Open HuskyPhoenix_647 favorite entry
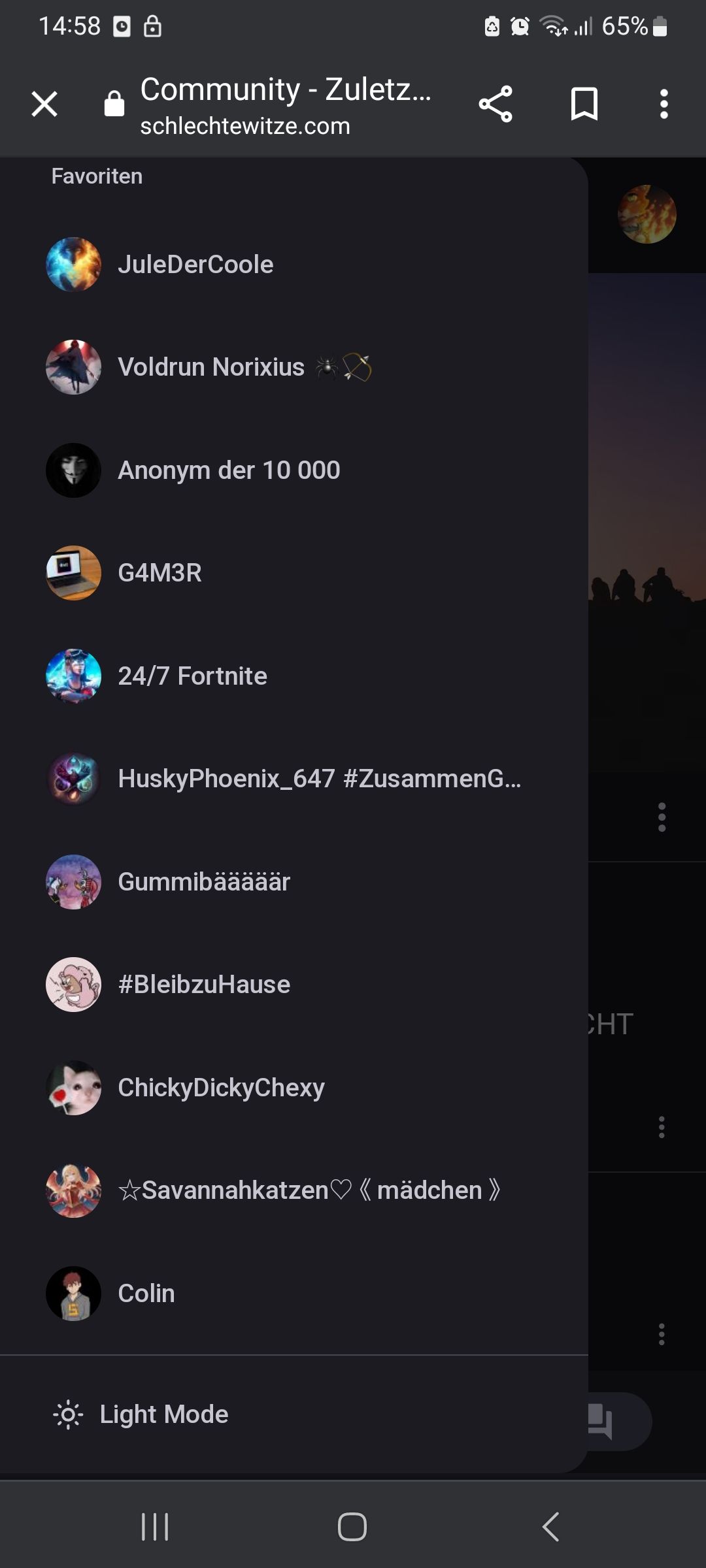Screen dimensions: 706x1568 tap(319, 779)
